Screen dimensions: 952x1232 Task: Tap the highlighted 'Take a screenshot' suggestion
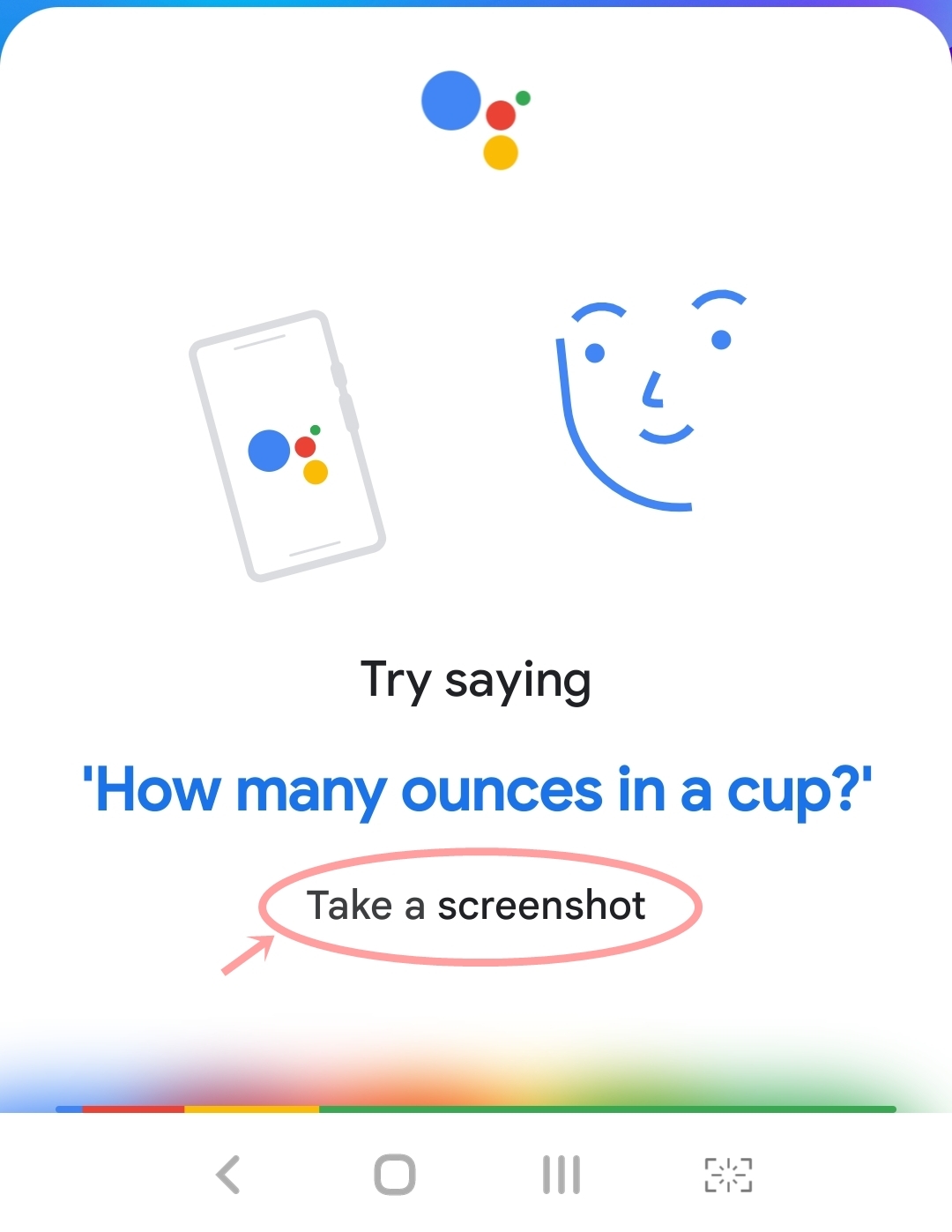coord(476,904)
